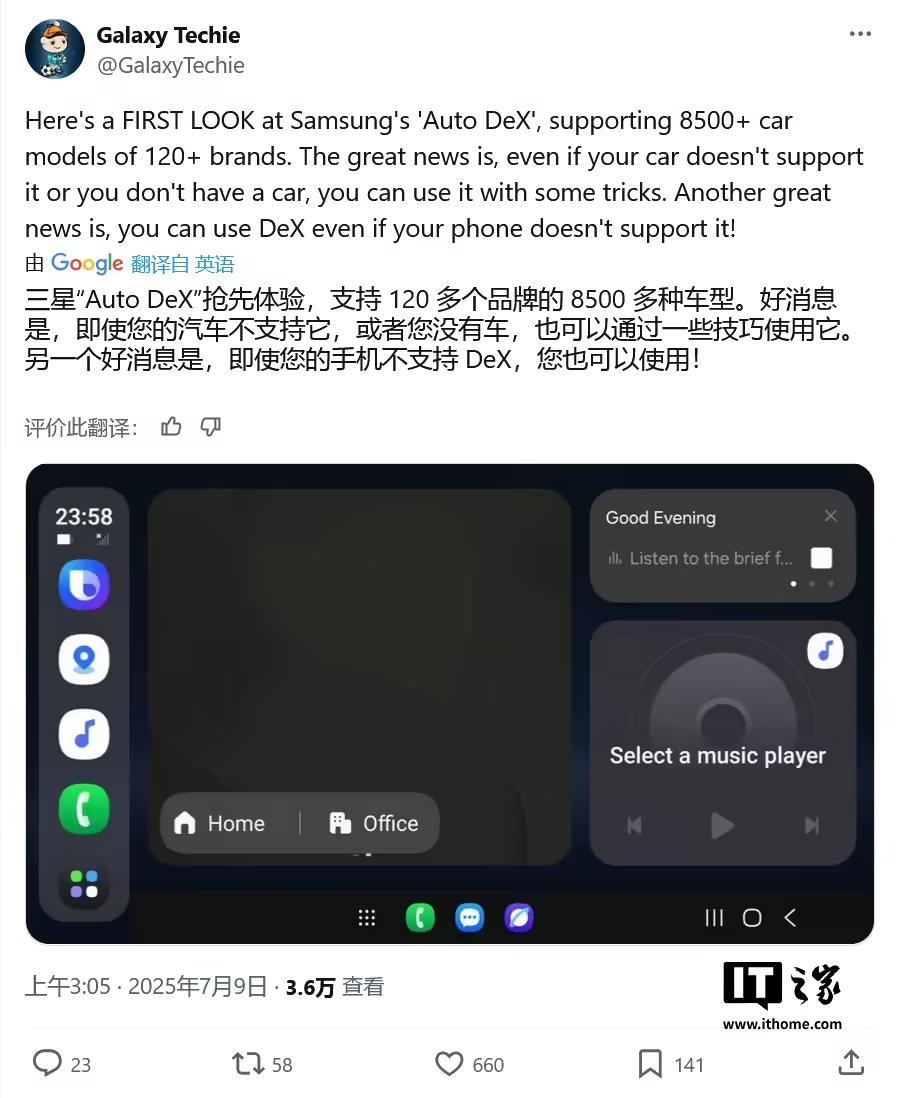Open the @GalaxyTechie handle link

point(170,65)
